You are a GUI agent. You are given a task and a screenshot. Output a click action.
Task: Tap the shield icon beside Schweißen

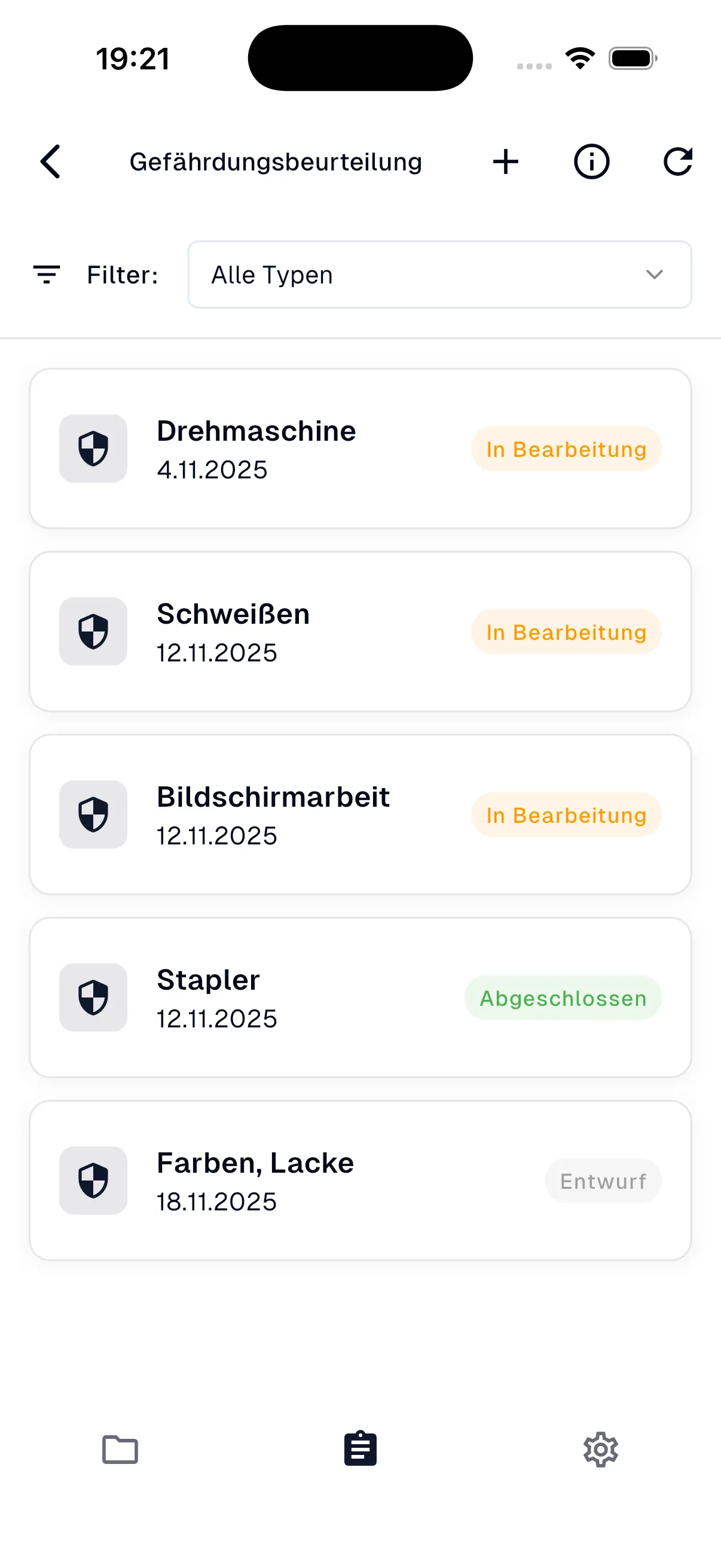click(x=93, y=632)
